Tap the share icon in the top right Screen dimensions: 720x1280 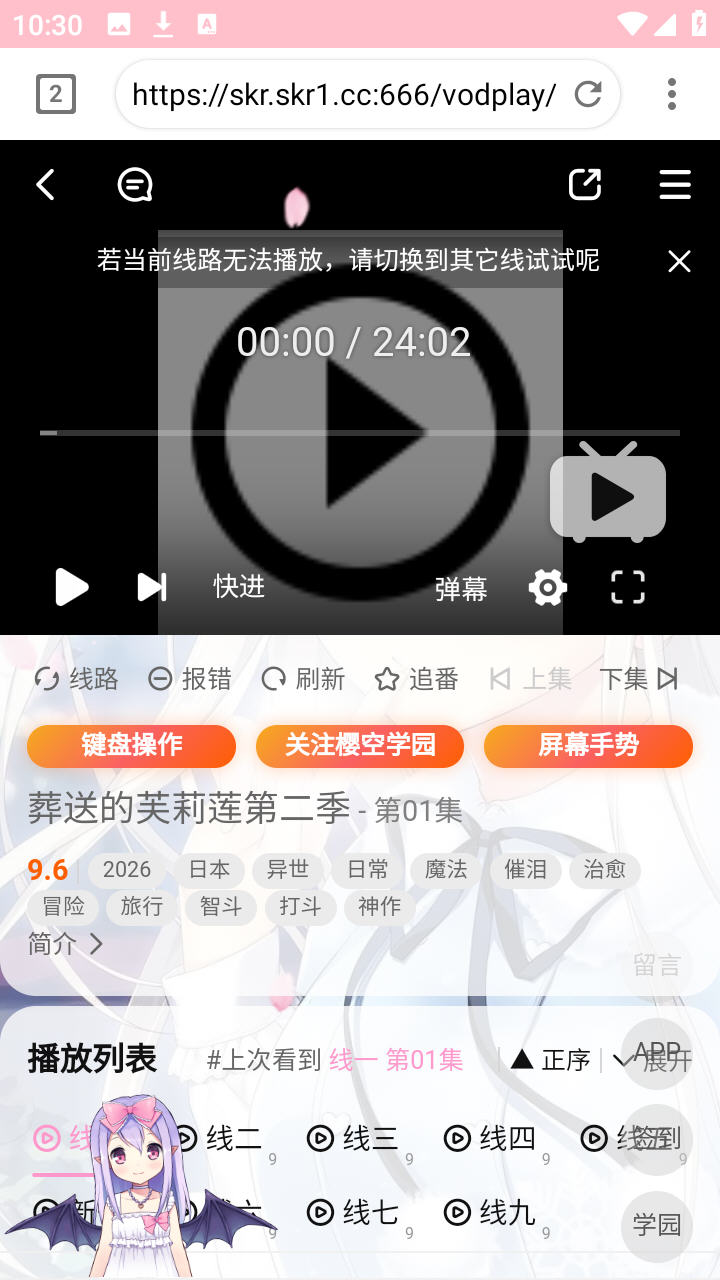[585, 184]
